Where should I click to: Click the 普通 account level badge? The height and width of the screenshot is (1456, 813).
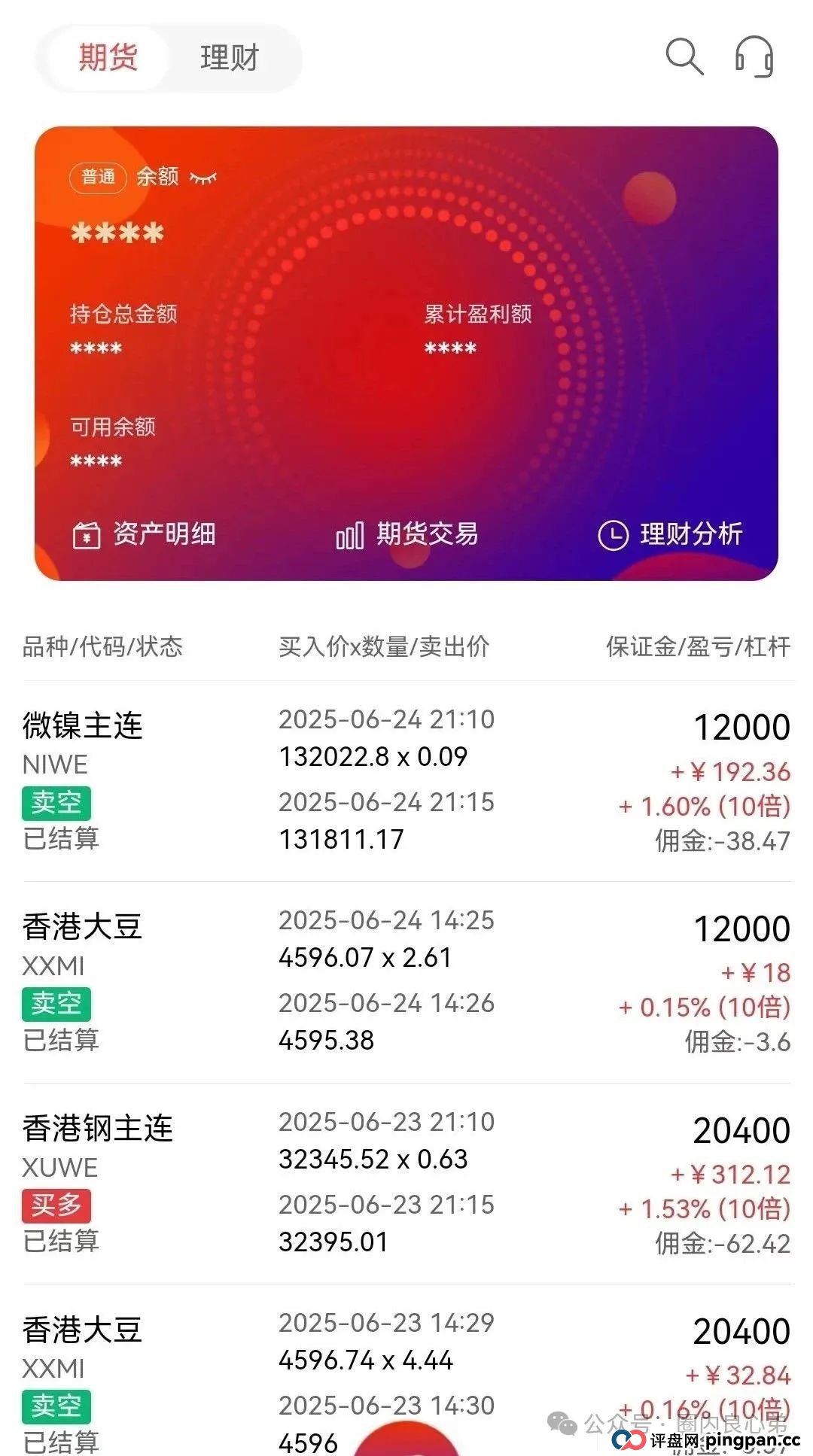coord(98,175)
